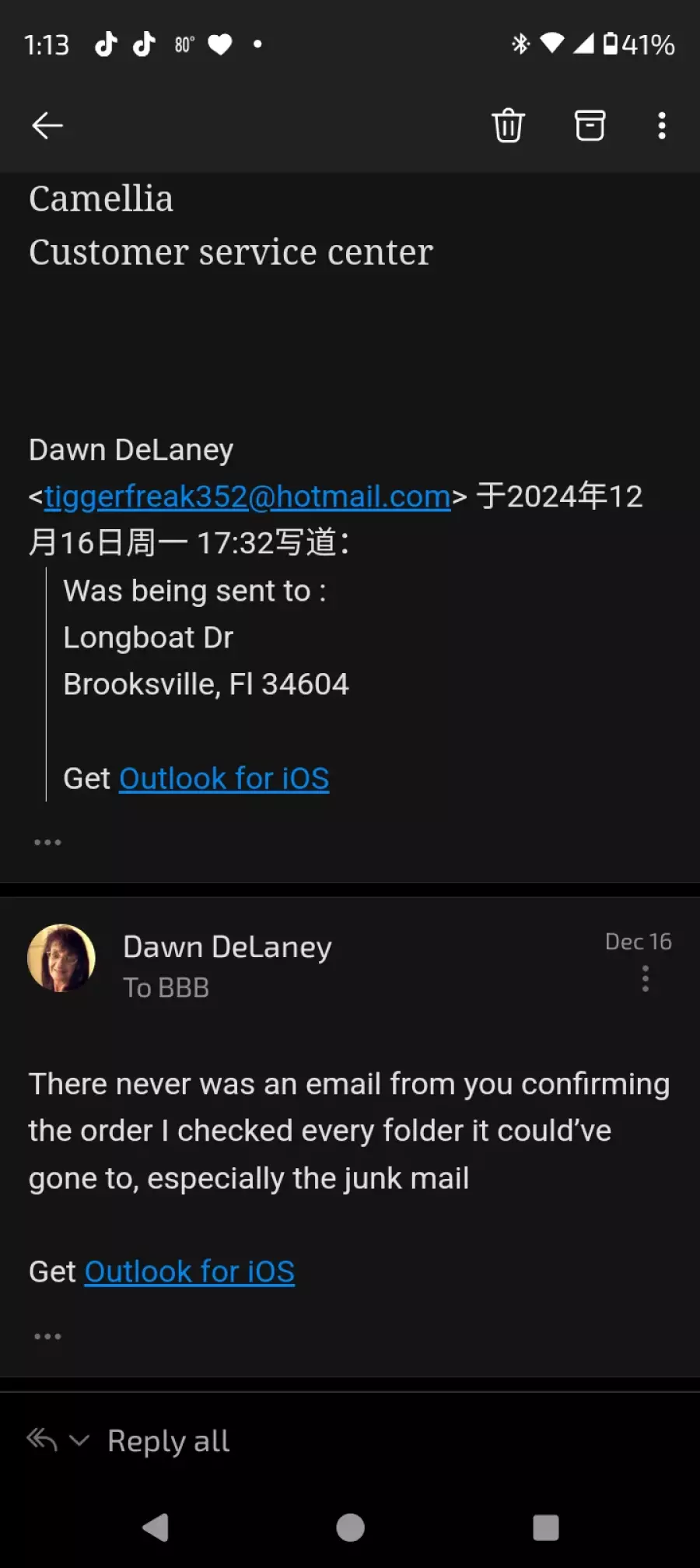Open the Outlook for iOS link in the quoted message
700x1568 pixels.
[224, 778]
